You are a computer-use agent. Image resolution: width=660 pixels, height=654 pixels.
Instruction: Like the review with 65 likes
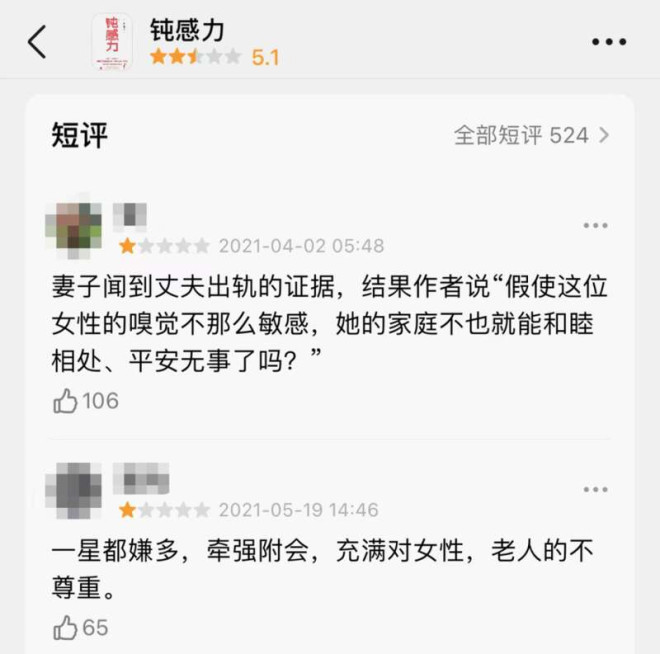coord(67,628)
